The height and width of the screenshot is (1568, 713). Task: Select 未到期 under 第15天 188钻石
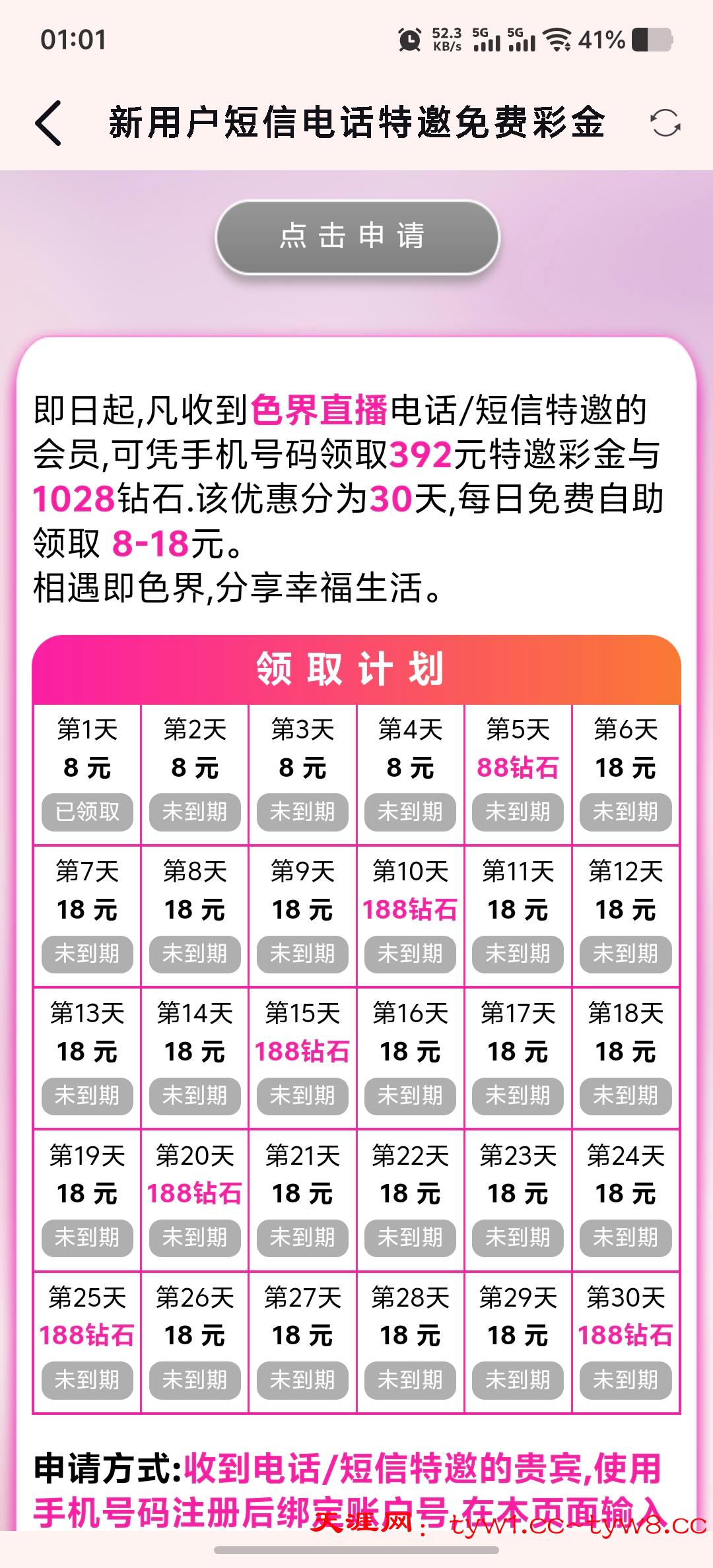[x=302, y=1095]
